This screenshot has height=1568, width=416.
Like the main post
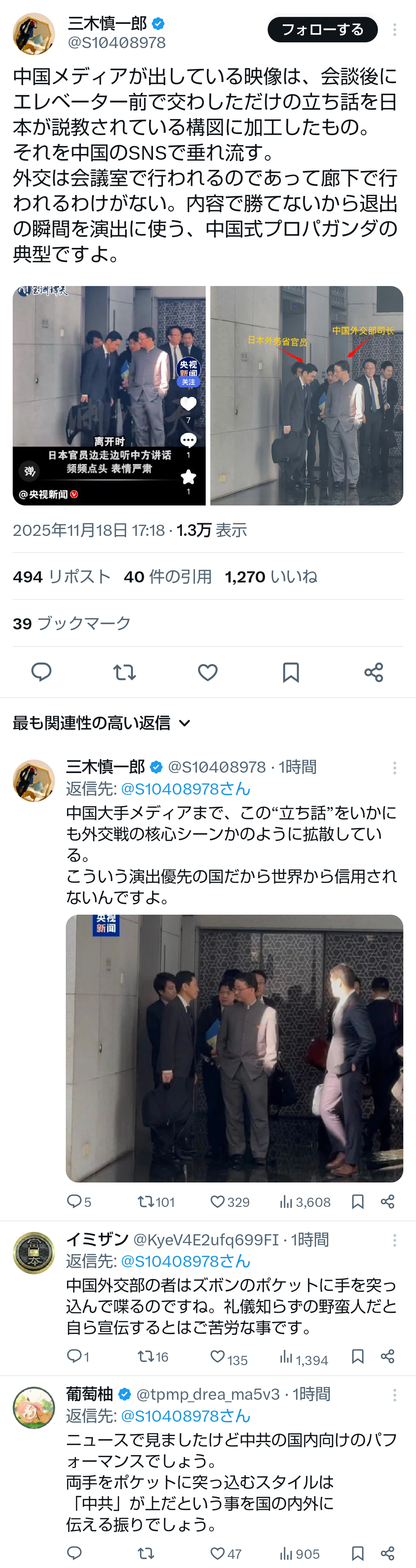pyautogui.click(x=208, y=672)
